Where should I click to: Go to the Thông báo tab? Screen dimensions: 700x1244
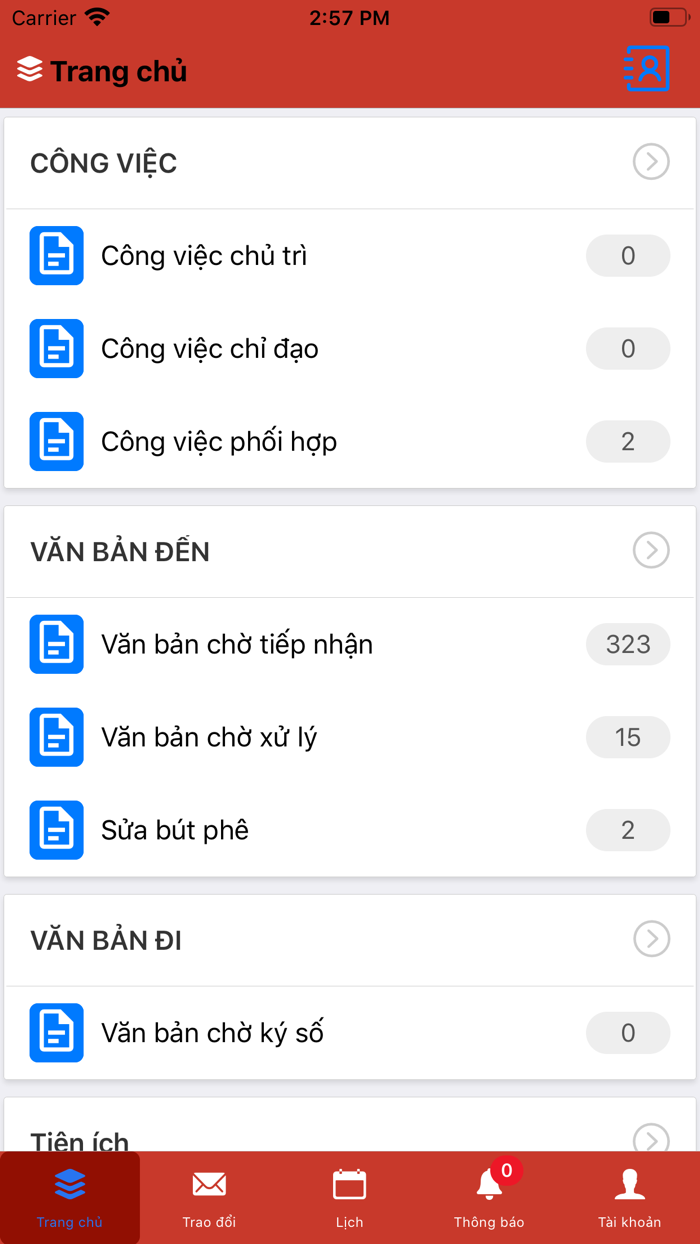[489, 1198]
